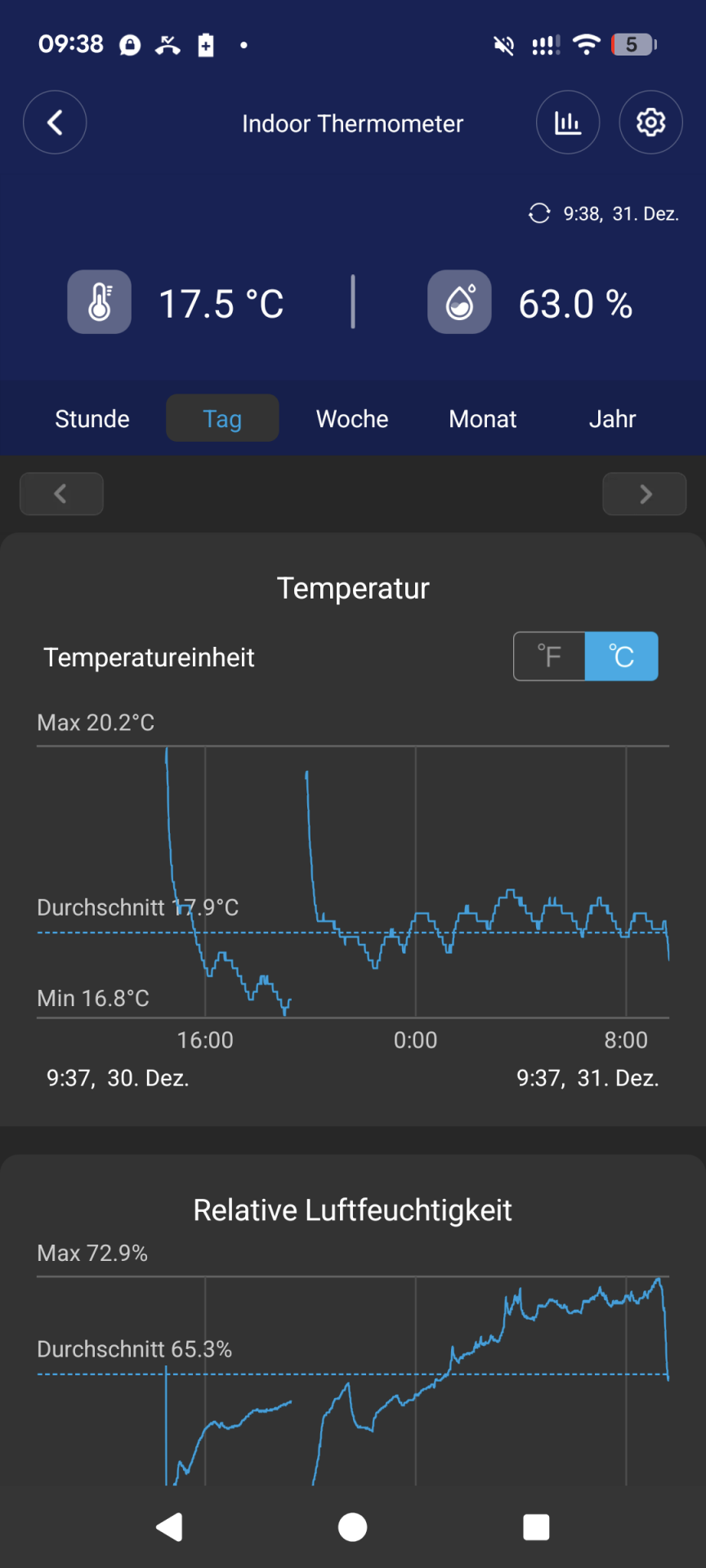Screen dimensions: 706x1568
Task: Switch to the Jahr tab
Action: point(612,419)
